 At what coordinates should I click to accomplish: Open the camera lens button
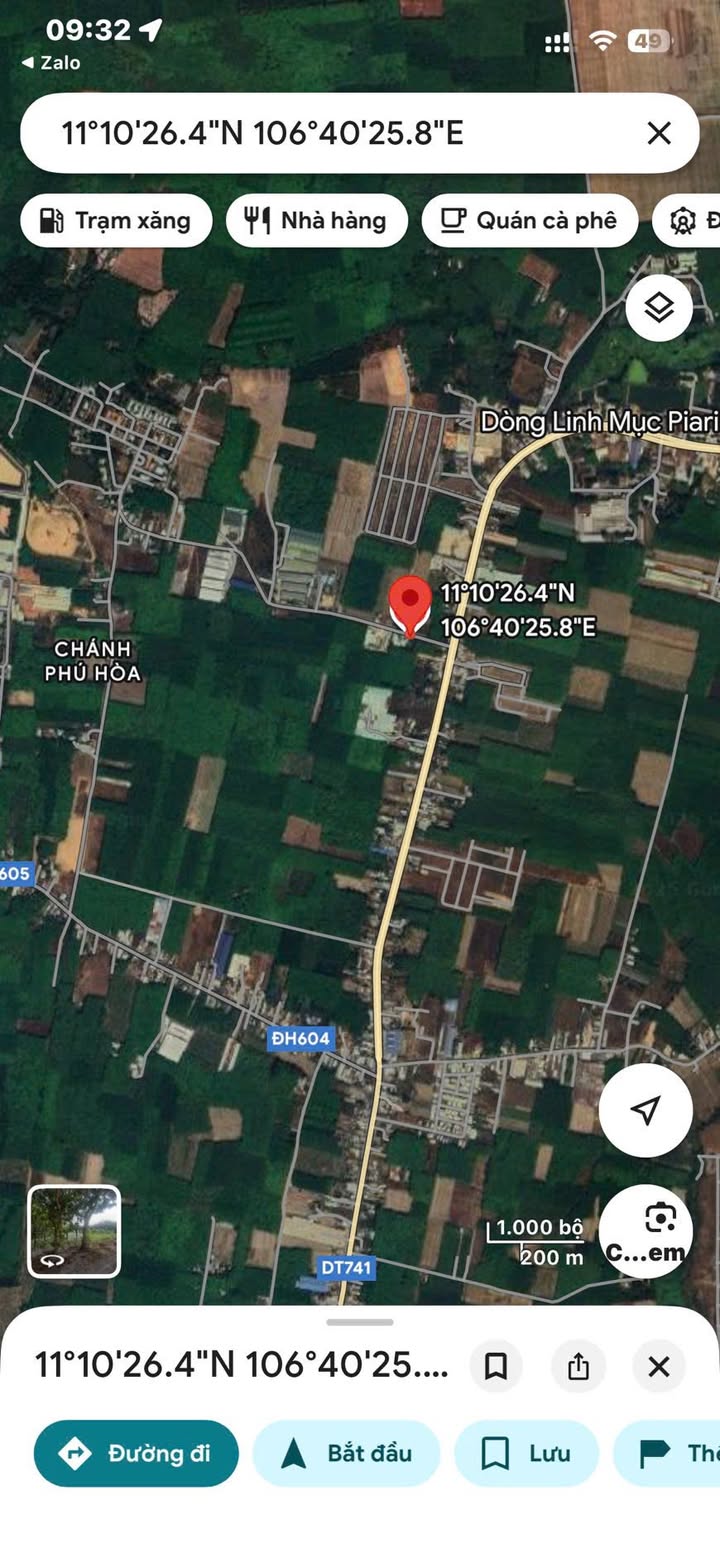pos(646,1231)
